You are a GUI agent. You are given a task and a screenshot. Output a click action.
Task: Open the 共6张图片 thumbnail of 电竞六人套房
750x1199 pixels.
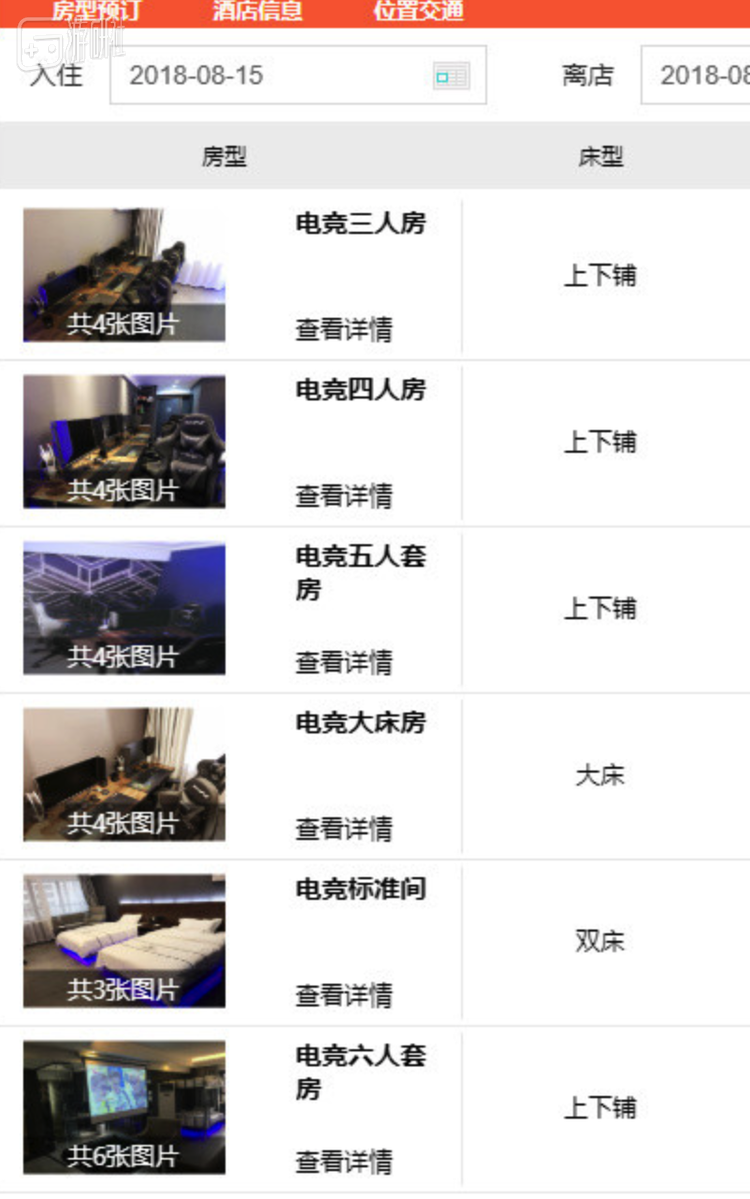coord(122,1106)
